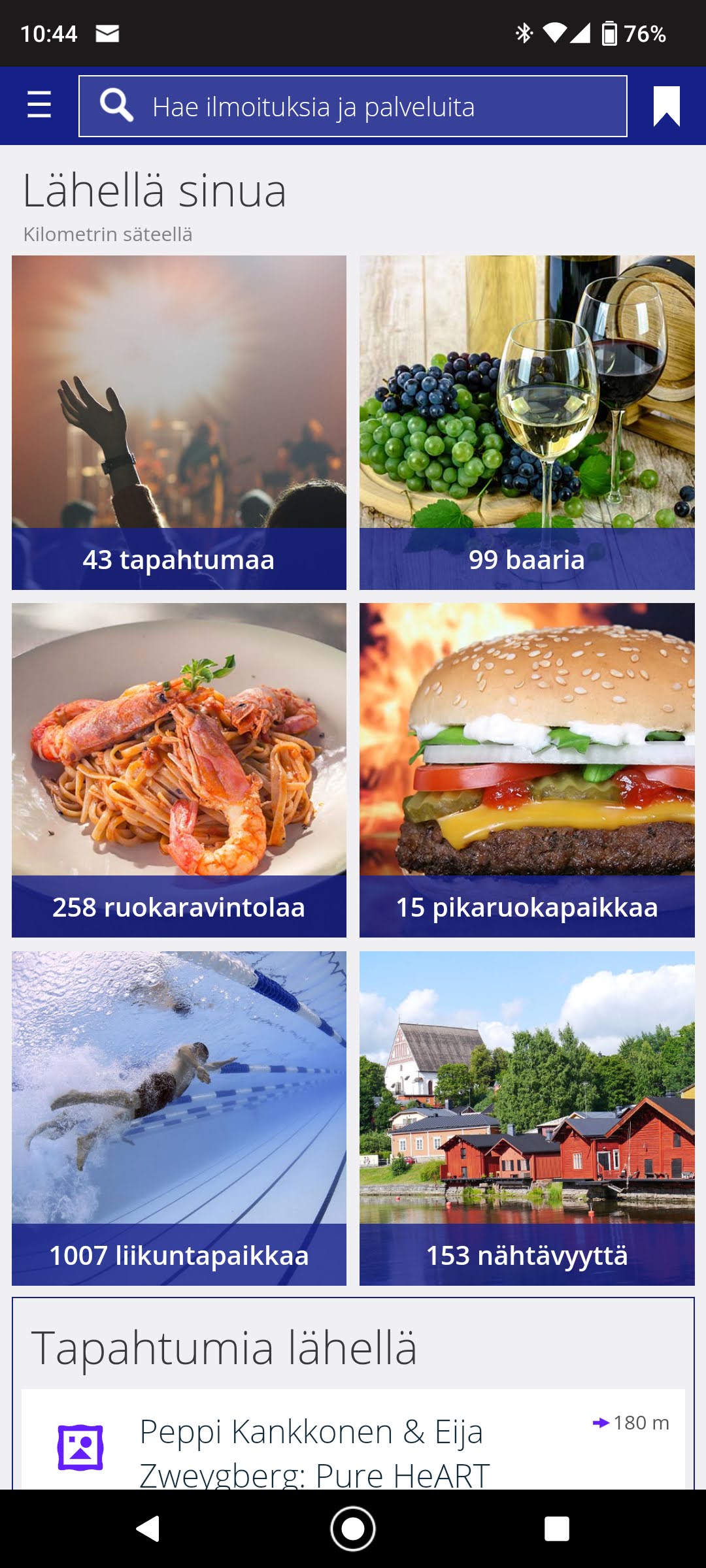Open saved bookmarks icon
Image resolution: width=706 pixels, height=1568 pixels.
pyautogui.click(x=667, y=106)
